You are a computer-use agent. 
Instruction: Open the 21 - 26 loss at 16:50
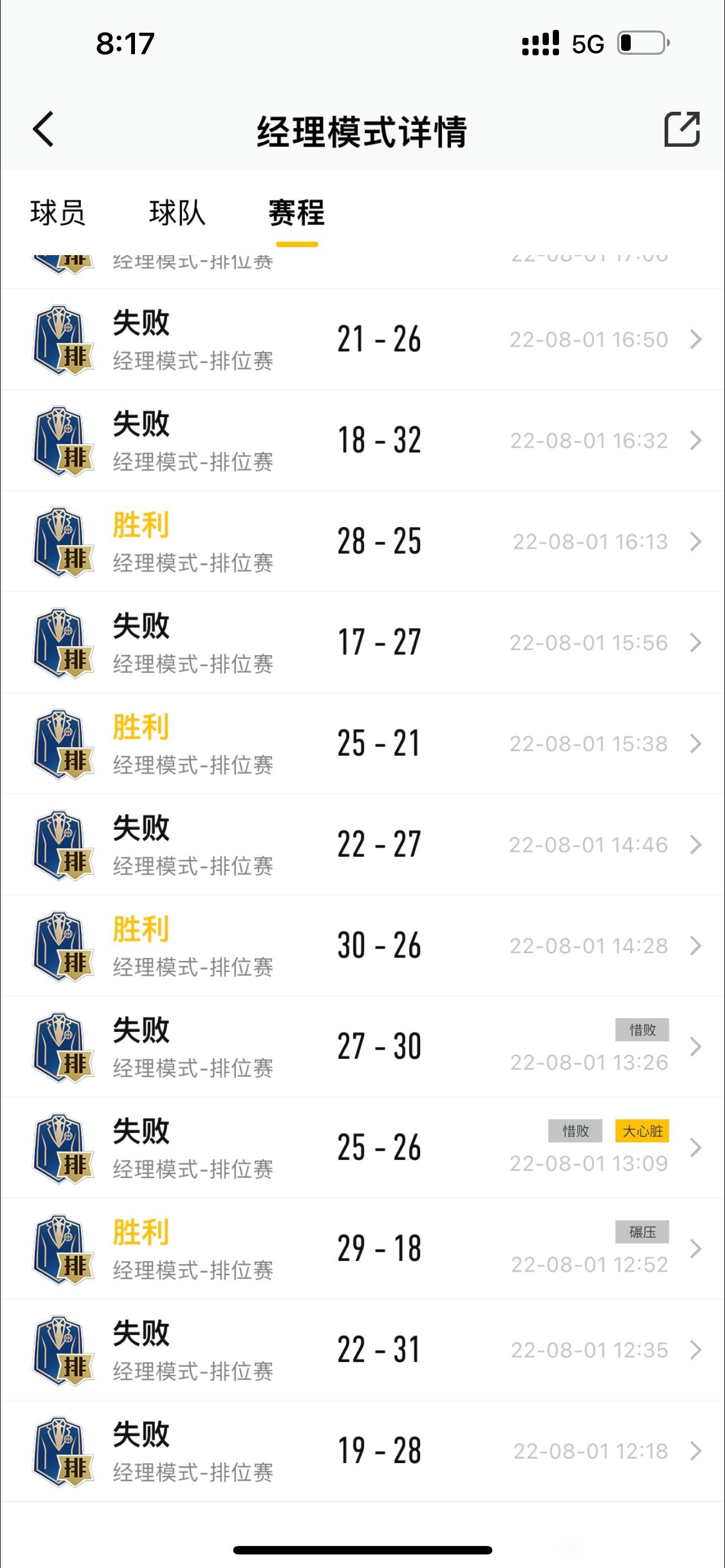362,340
